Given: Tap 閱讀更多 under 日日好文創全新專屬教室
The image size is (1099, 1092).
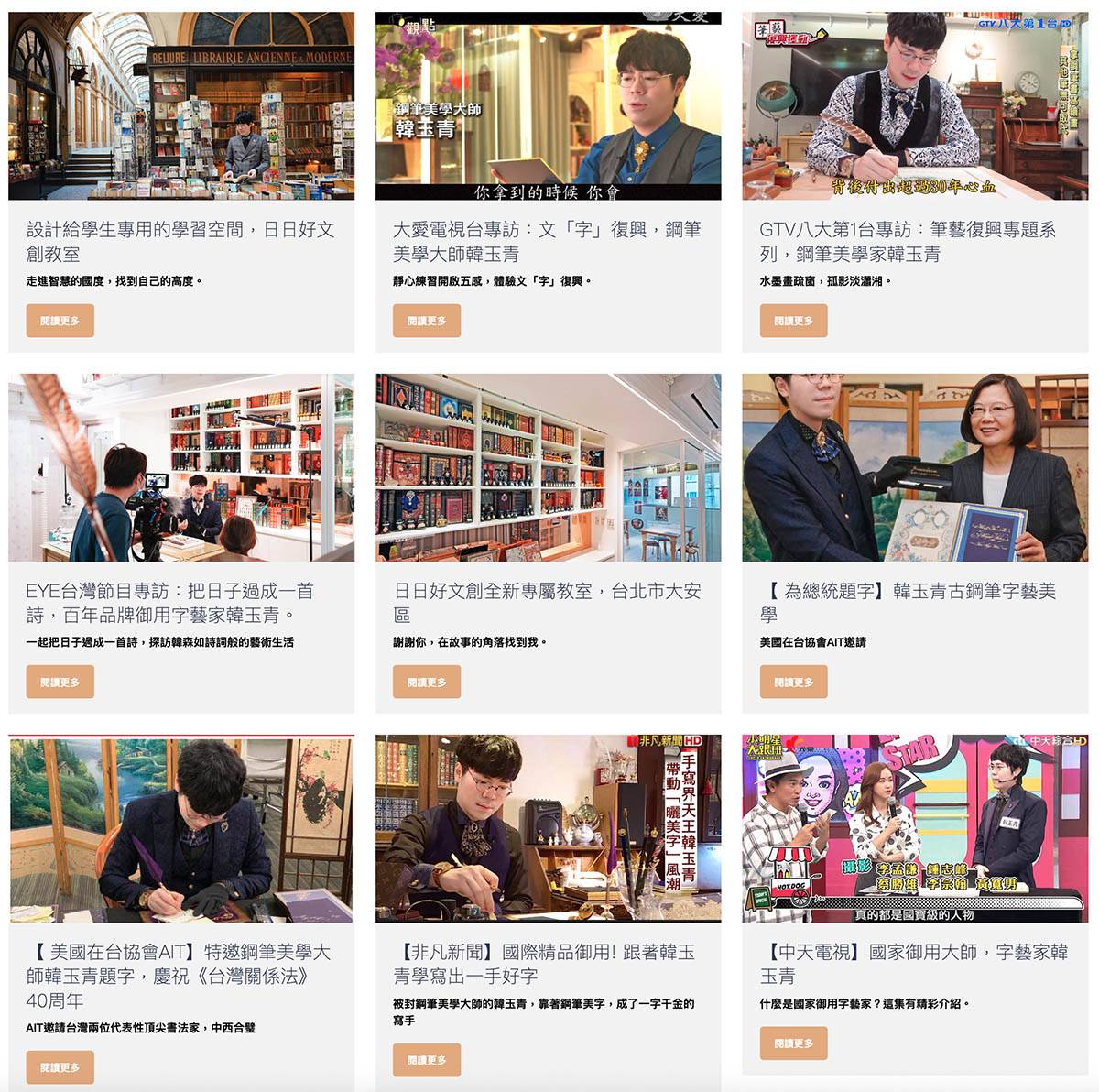Looking at the screenshot, I should click(x=427, y=682).
